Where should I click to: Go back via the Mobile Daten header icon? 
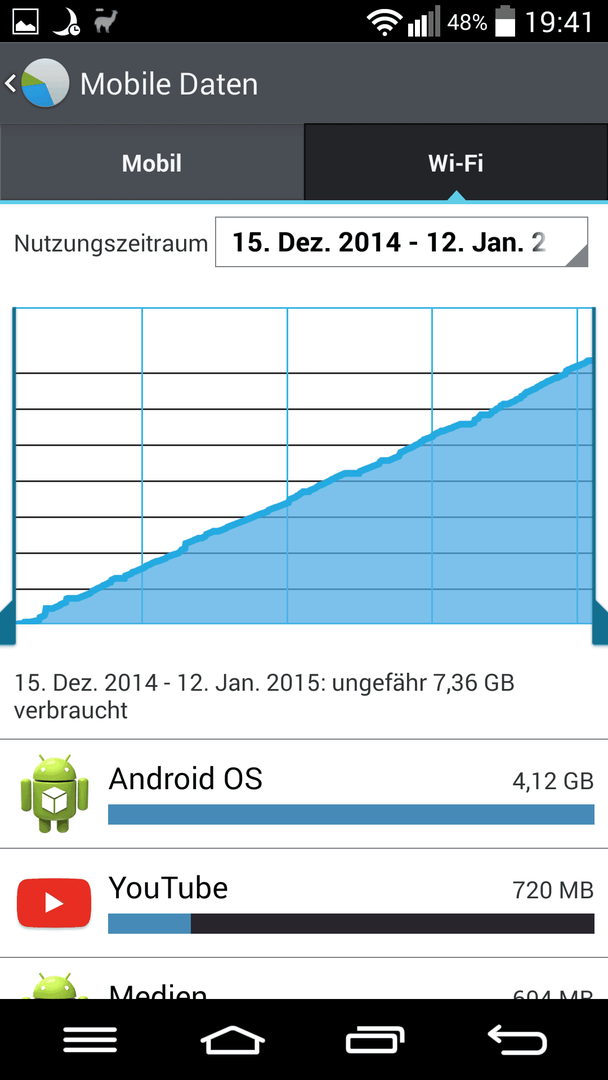[x=38, y=83]
